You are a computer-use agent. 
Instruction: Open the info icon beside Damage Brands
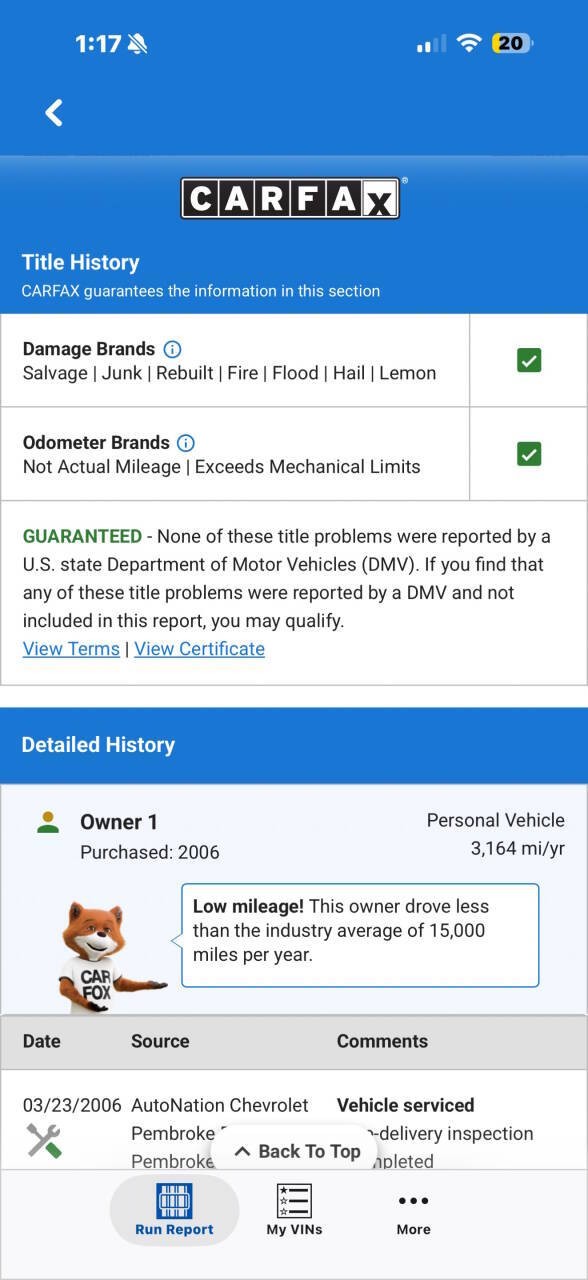(x=172, y=349)
